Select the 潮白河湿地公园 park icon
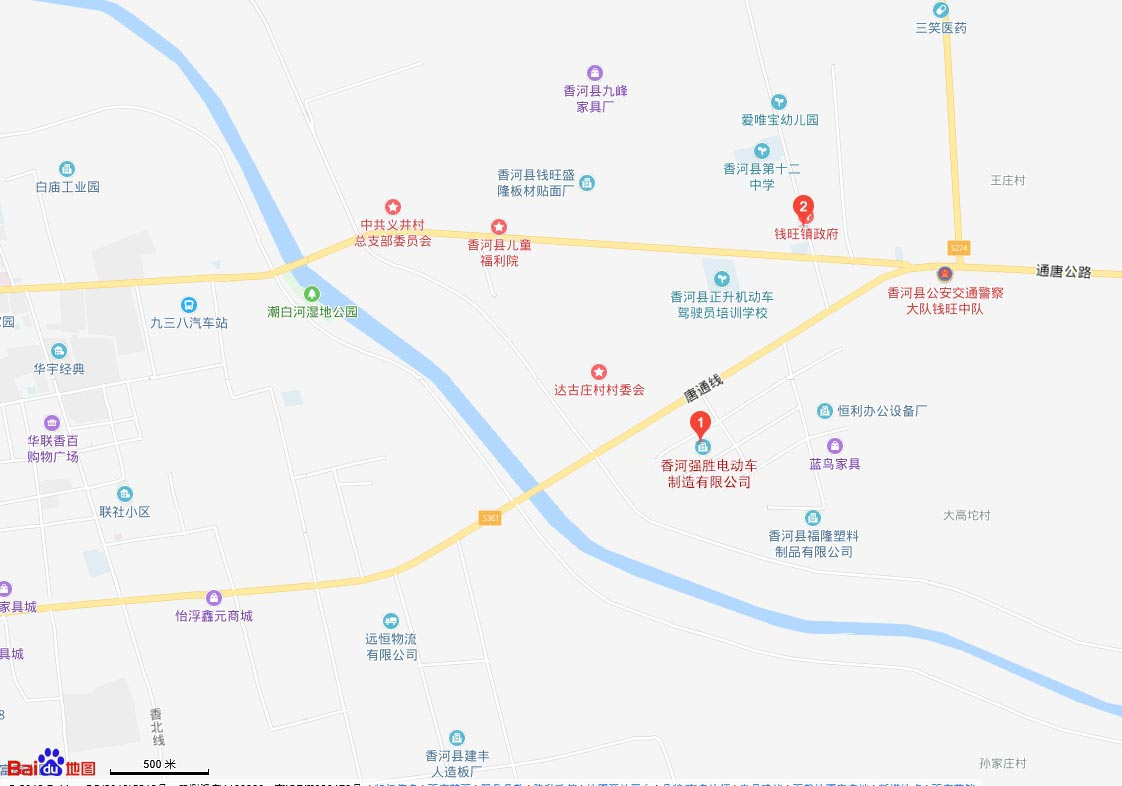1122x786 pixels. pos(312,294)
